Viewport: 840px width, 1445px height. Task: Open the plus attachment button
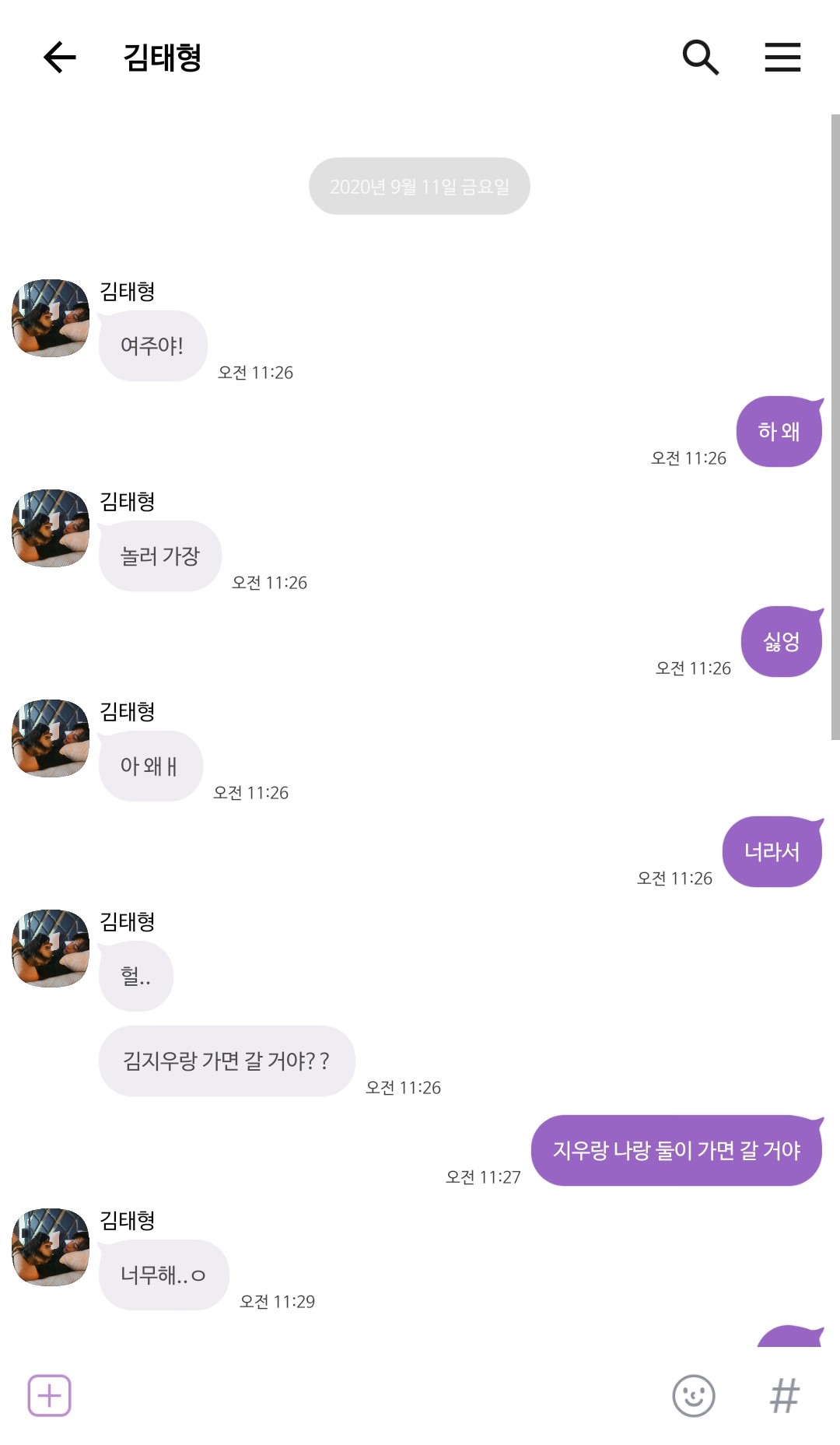(50, 1395)
